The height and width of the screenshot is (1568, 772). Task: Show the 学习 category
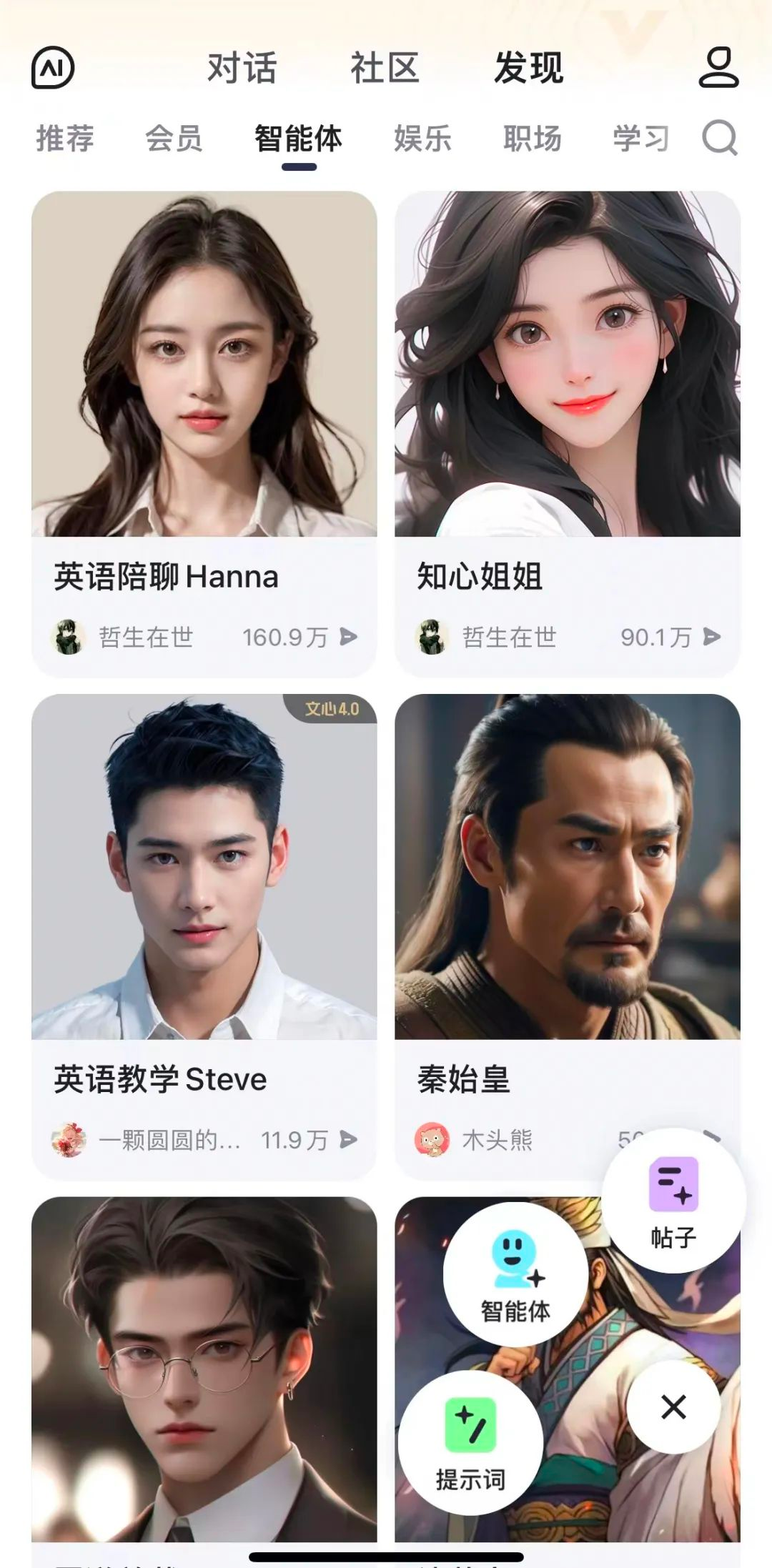[640, 138]
